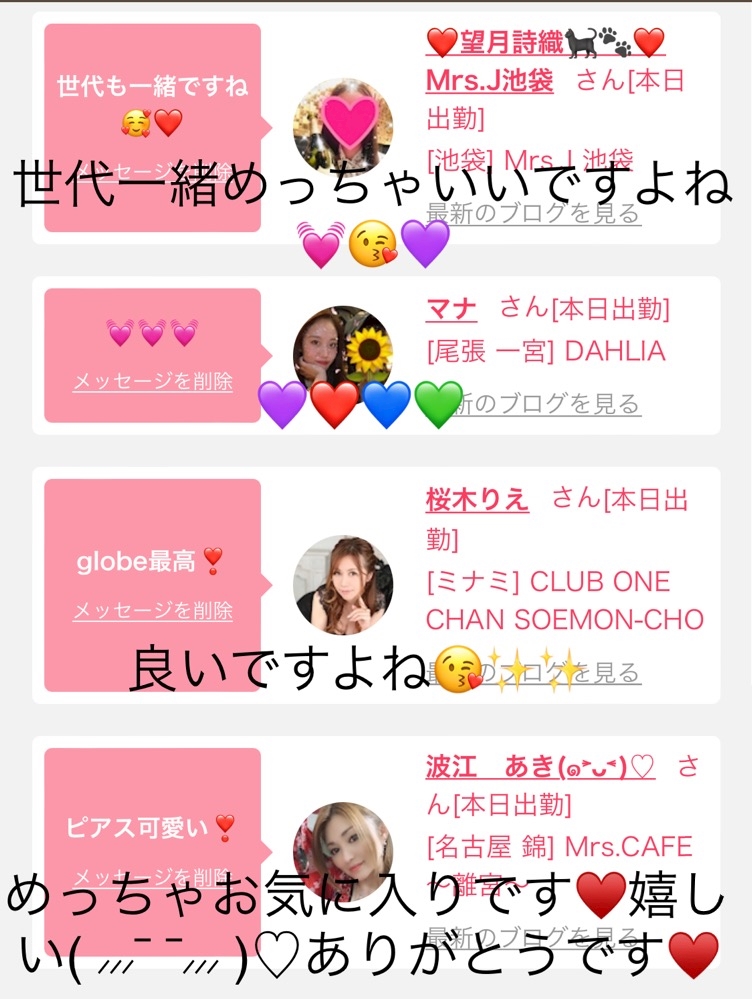Tap 波江 あき's profile photo
Screen dimensions: 752x999
click(343, 852)
